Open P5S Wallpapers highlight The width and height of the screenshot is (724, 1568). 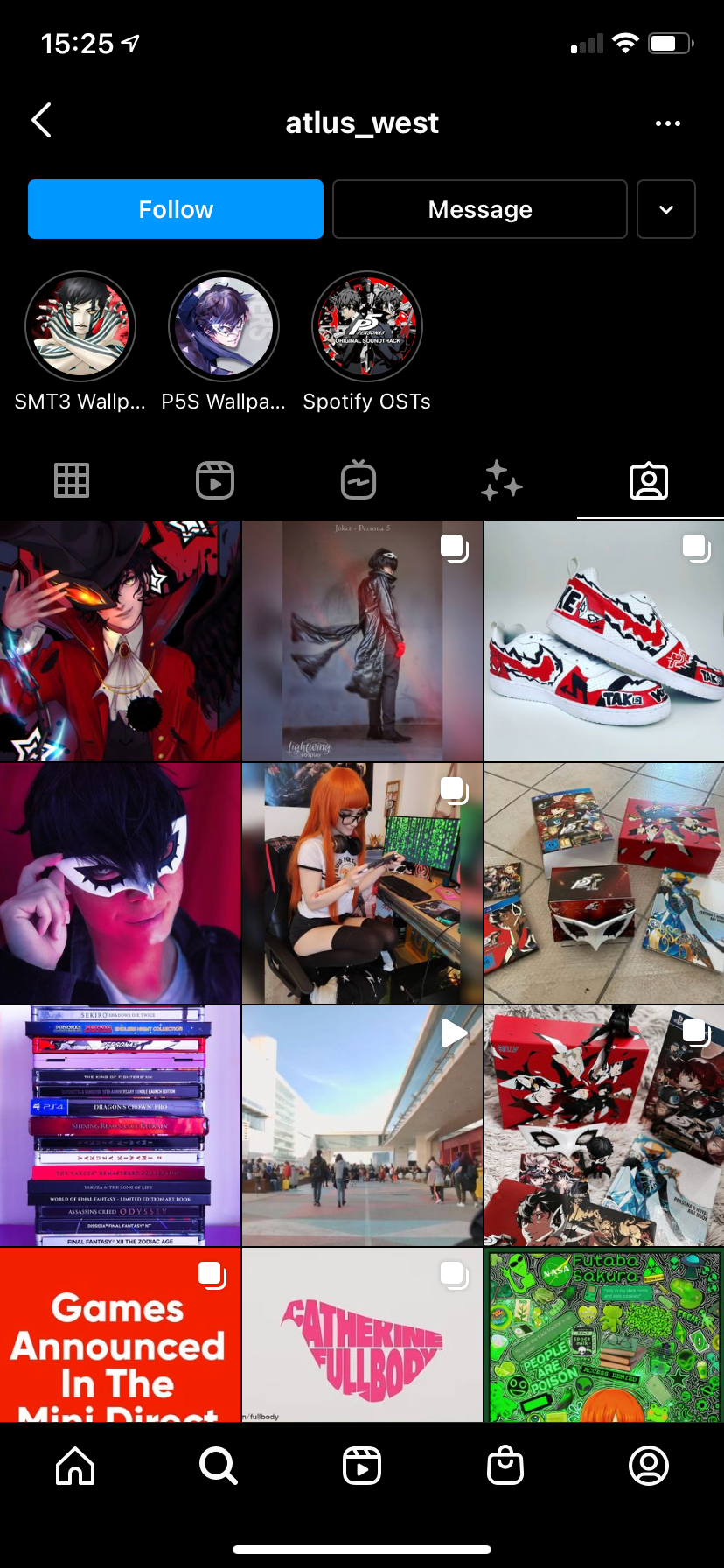point(224,326)
